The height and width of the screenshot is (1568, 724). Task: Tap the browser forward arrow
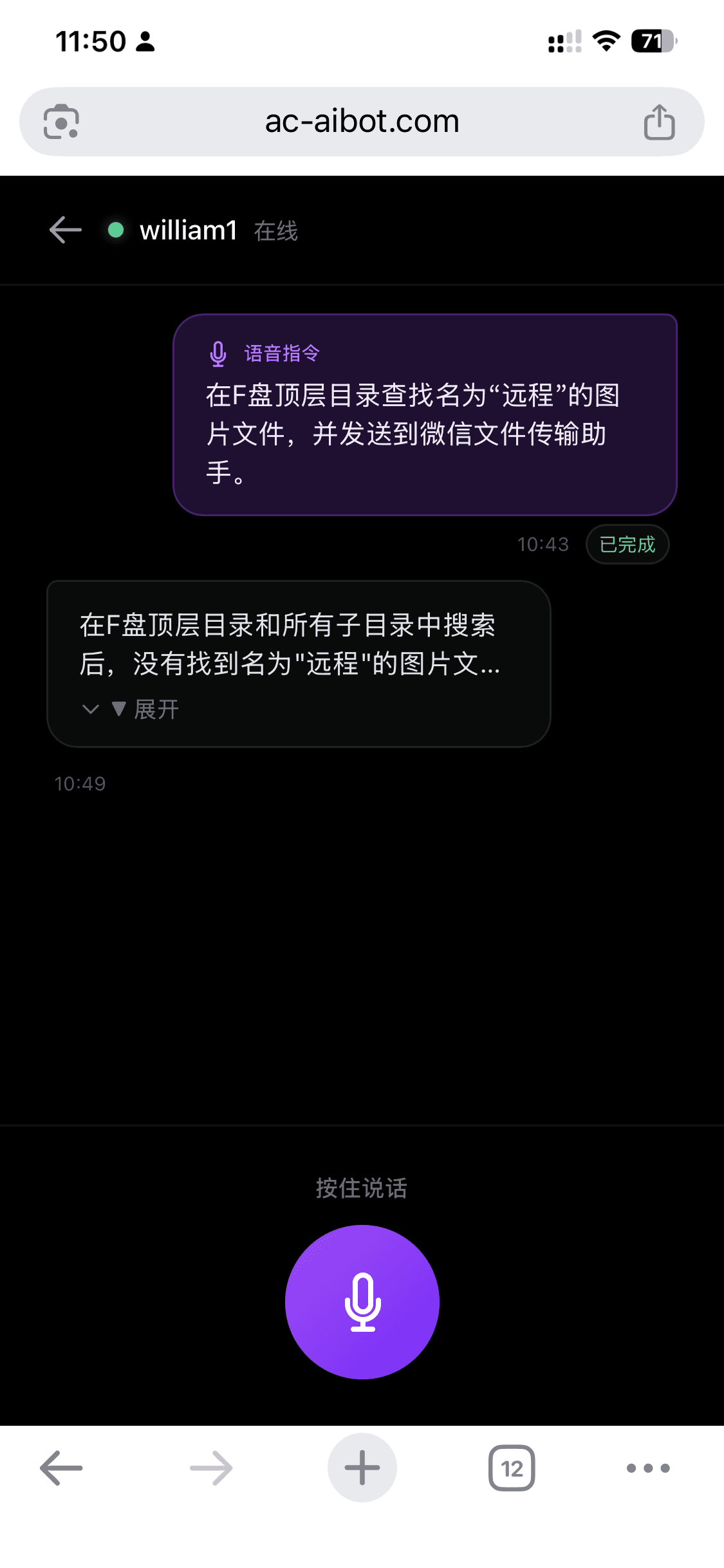click(x=211, y=1468)
